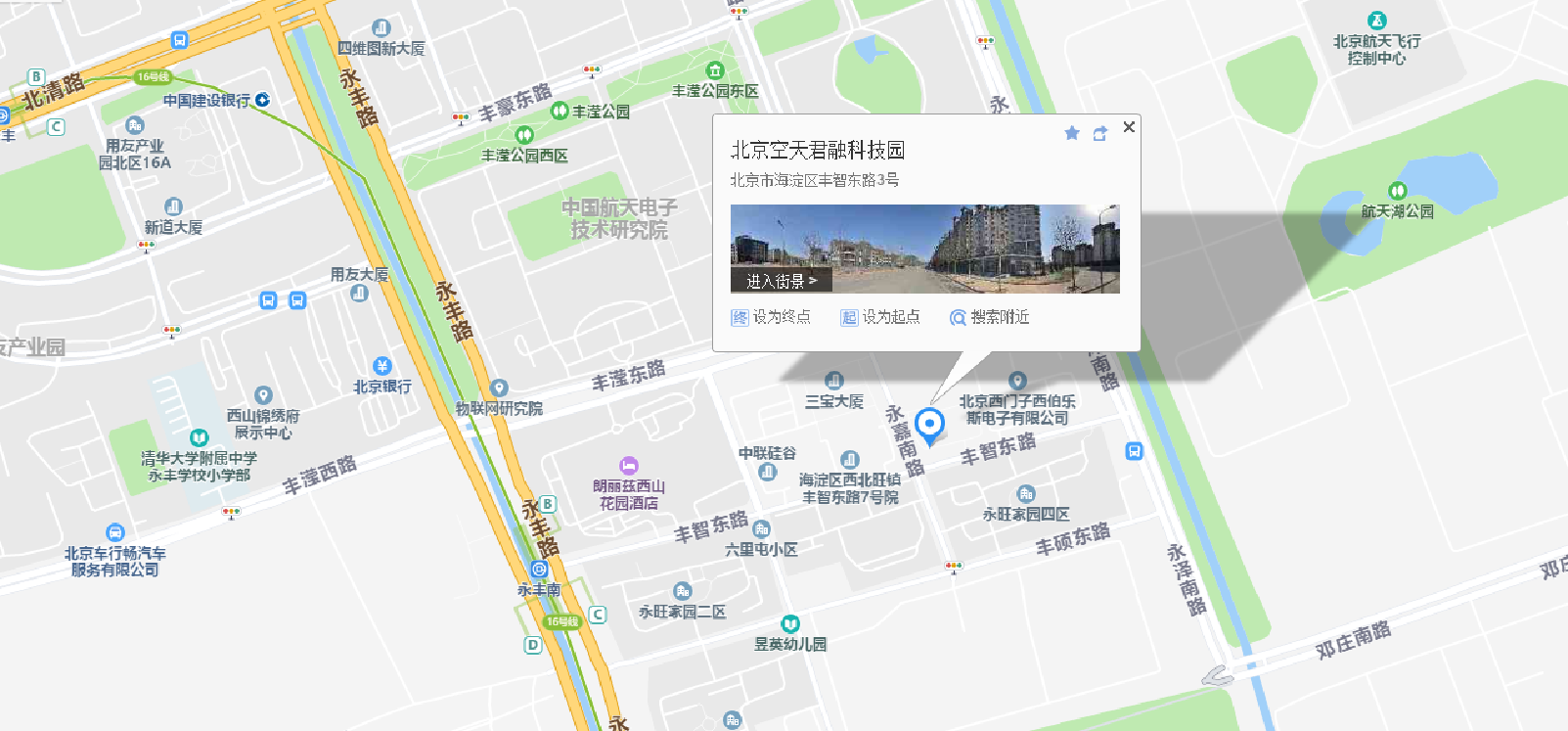Select 物联网研究院 location marker
Image resolution: width=1568 pixels, height=731 pixels.
click(x=499, y=388)
